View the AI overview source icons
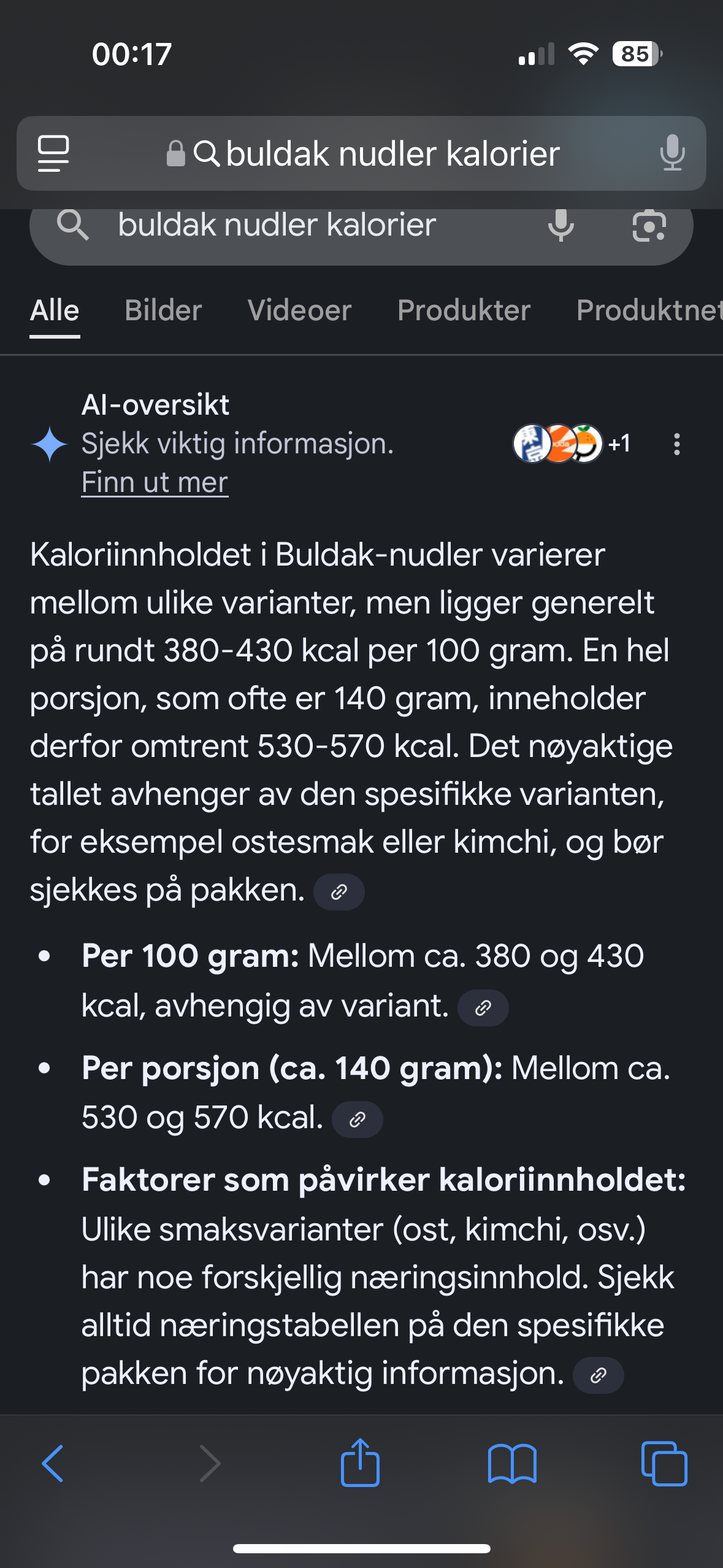723x1568 pixels. pyautogui.click(x=570, y=444)
